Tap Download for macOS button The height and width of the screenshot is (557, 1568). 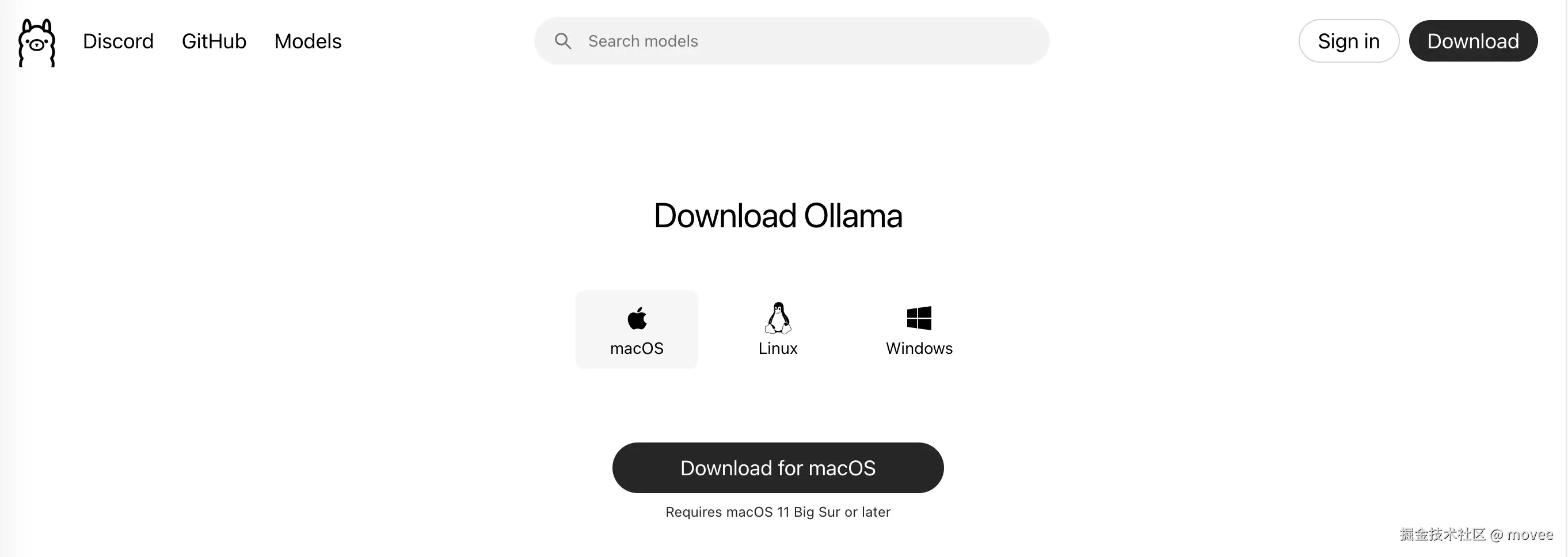[x=777, y=467]
